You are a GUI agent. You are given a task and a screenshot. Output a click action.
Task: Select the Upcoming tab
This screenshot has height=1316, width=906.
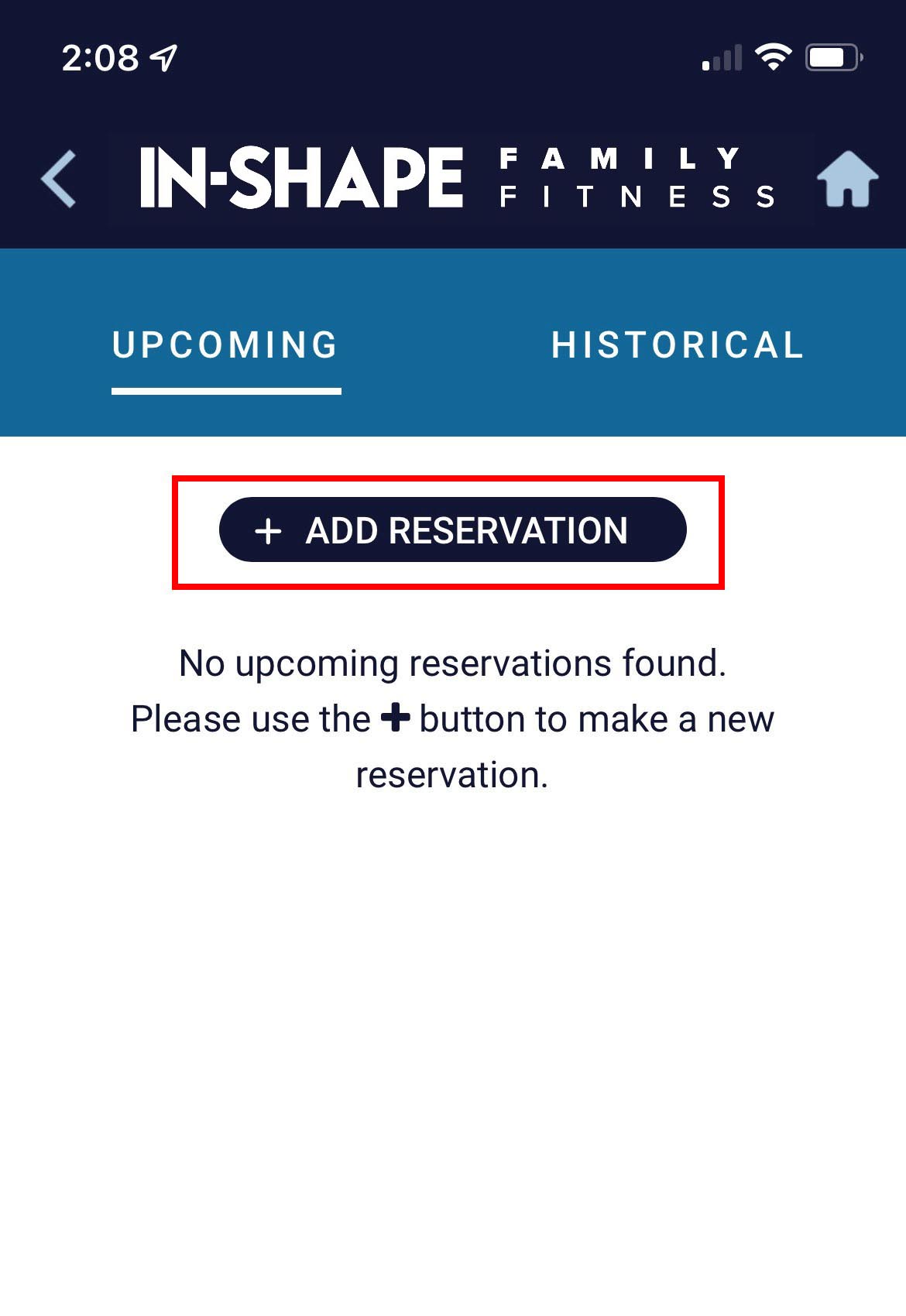225,345
